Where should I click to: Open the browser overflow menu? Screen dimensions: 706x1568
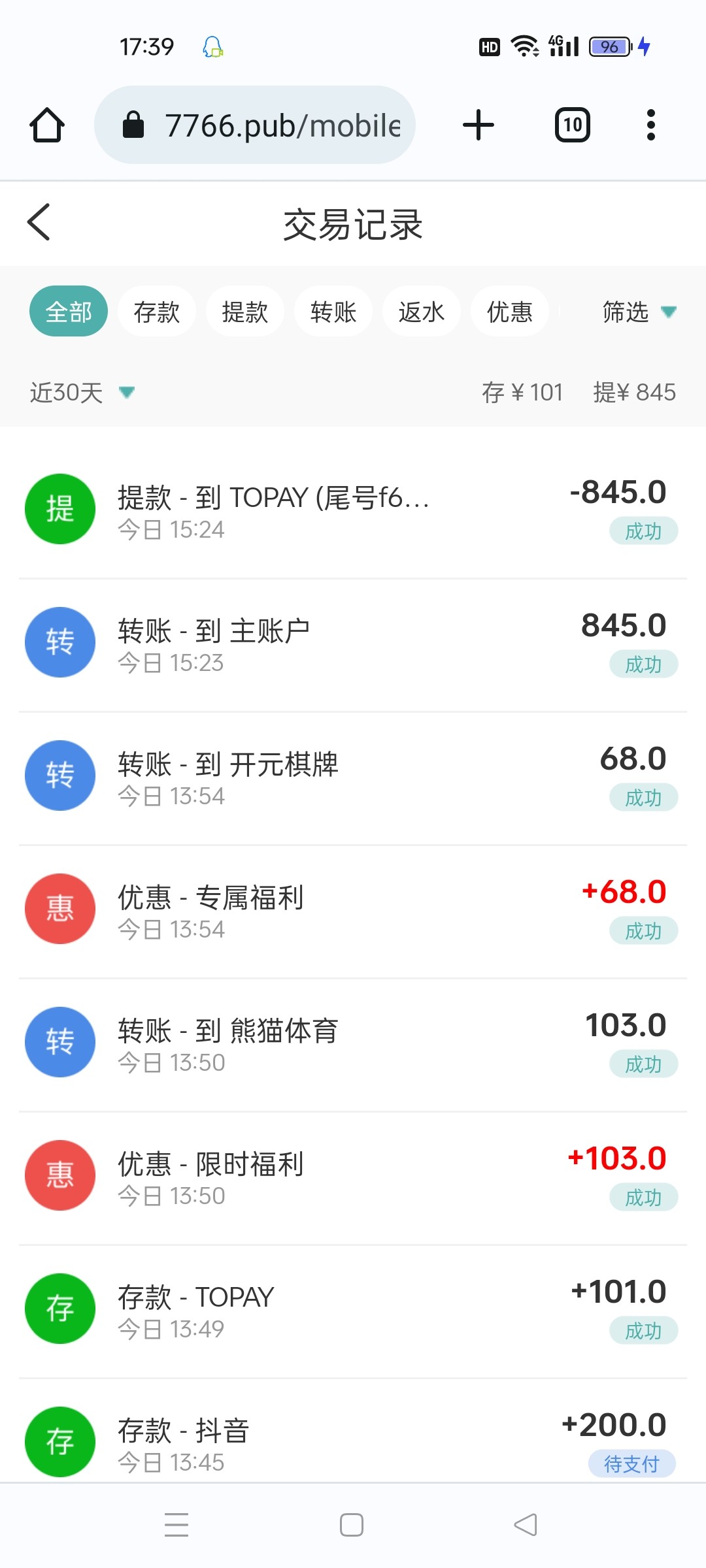[650, 125]
